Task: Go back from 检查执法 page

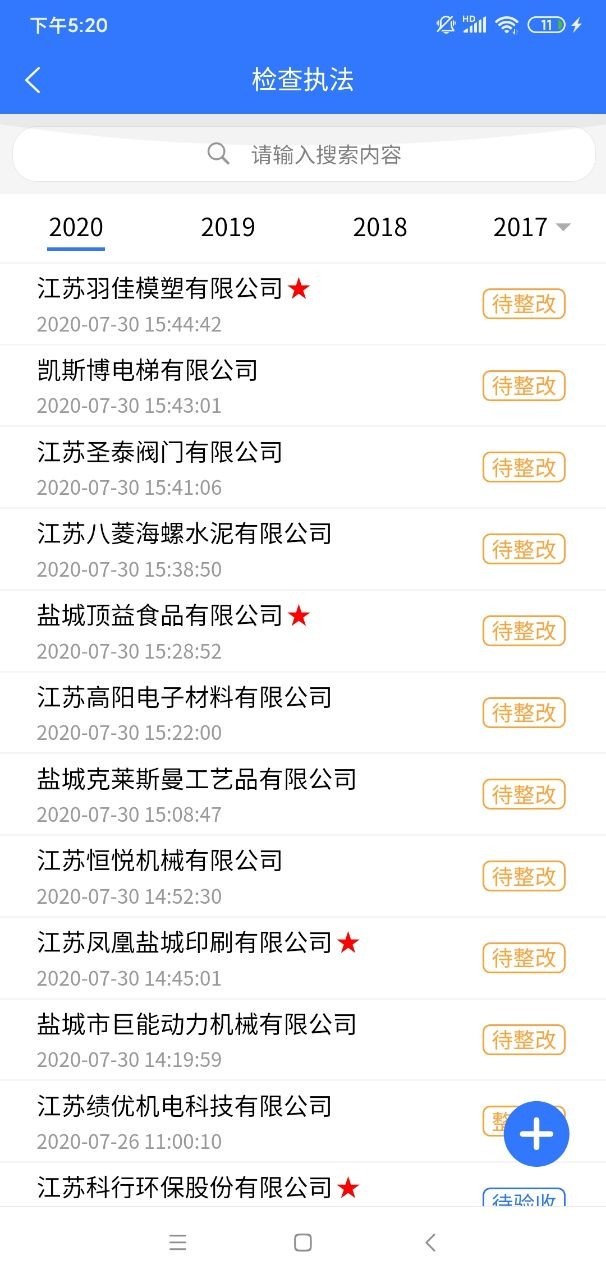Action: point(33,80)
